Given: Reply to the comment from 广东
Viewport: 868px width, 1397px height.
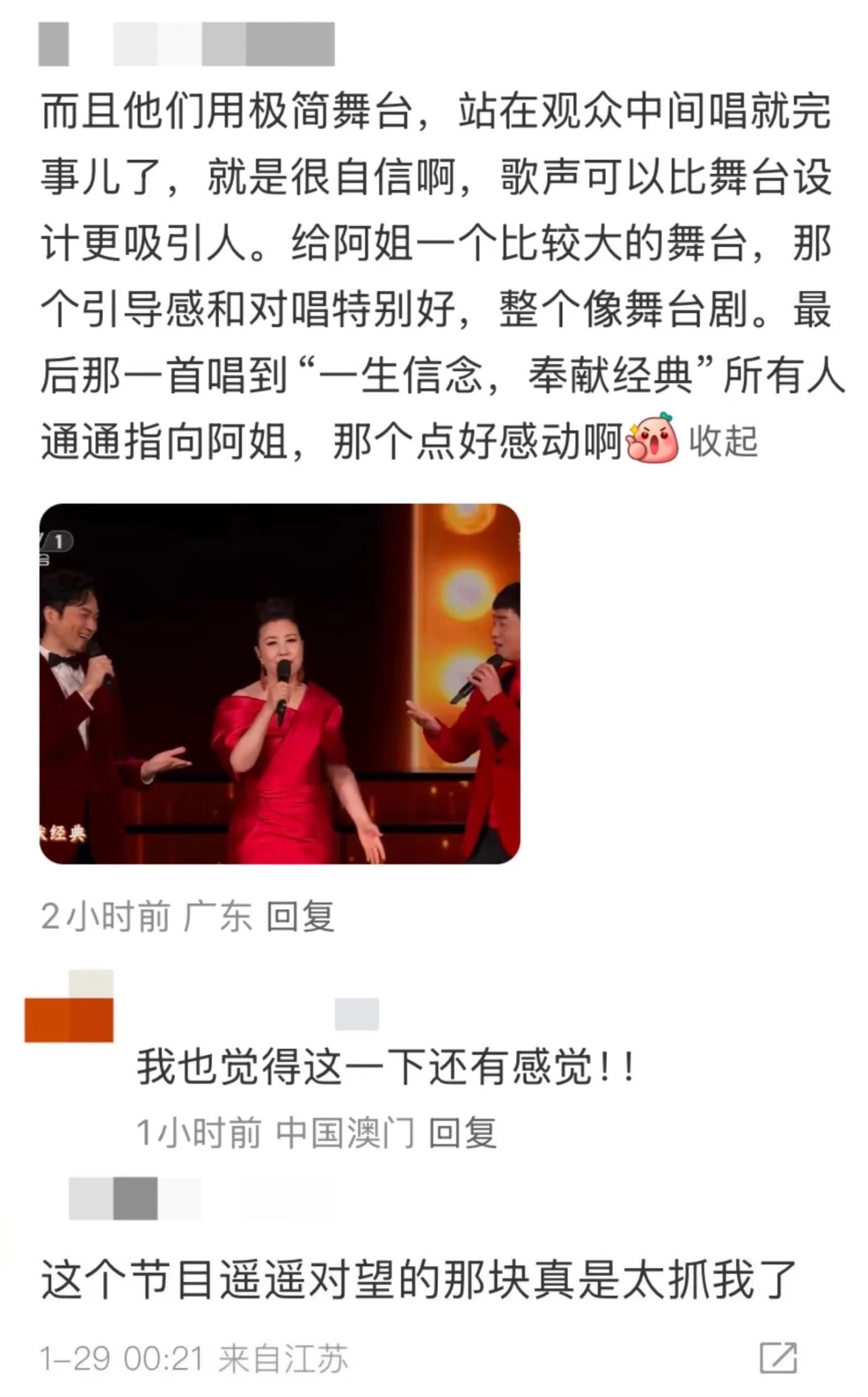Looking at the screenshot, I should (300, 917).
